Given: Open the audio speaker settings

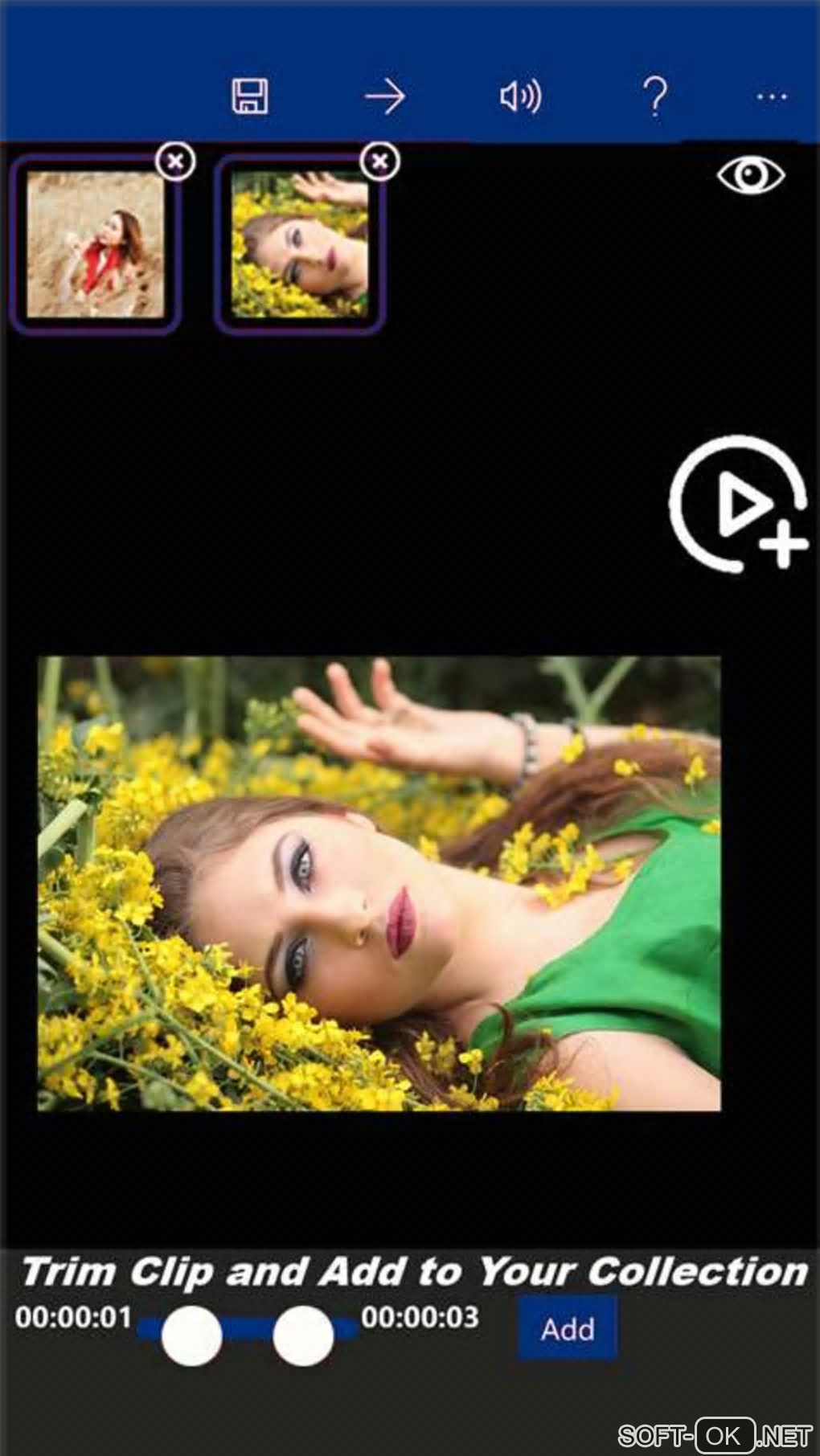Looking at the screenshot, I should (520, 96).
